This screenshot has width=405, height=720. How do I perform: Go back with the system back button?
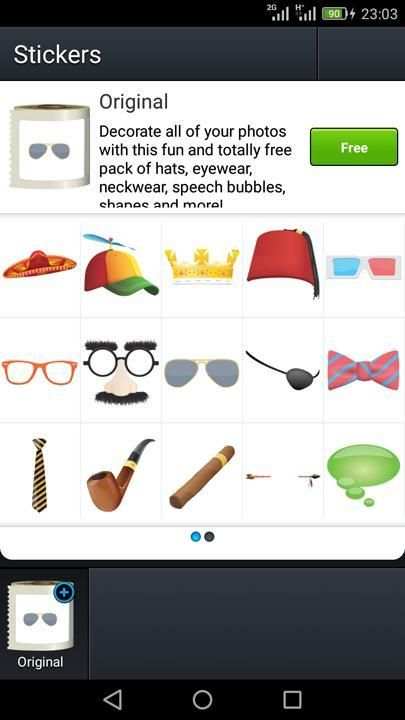coord(112,700)
